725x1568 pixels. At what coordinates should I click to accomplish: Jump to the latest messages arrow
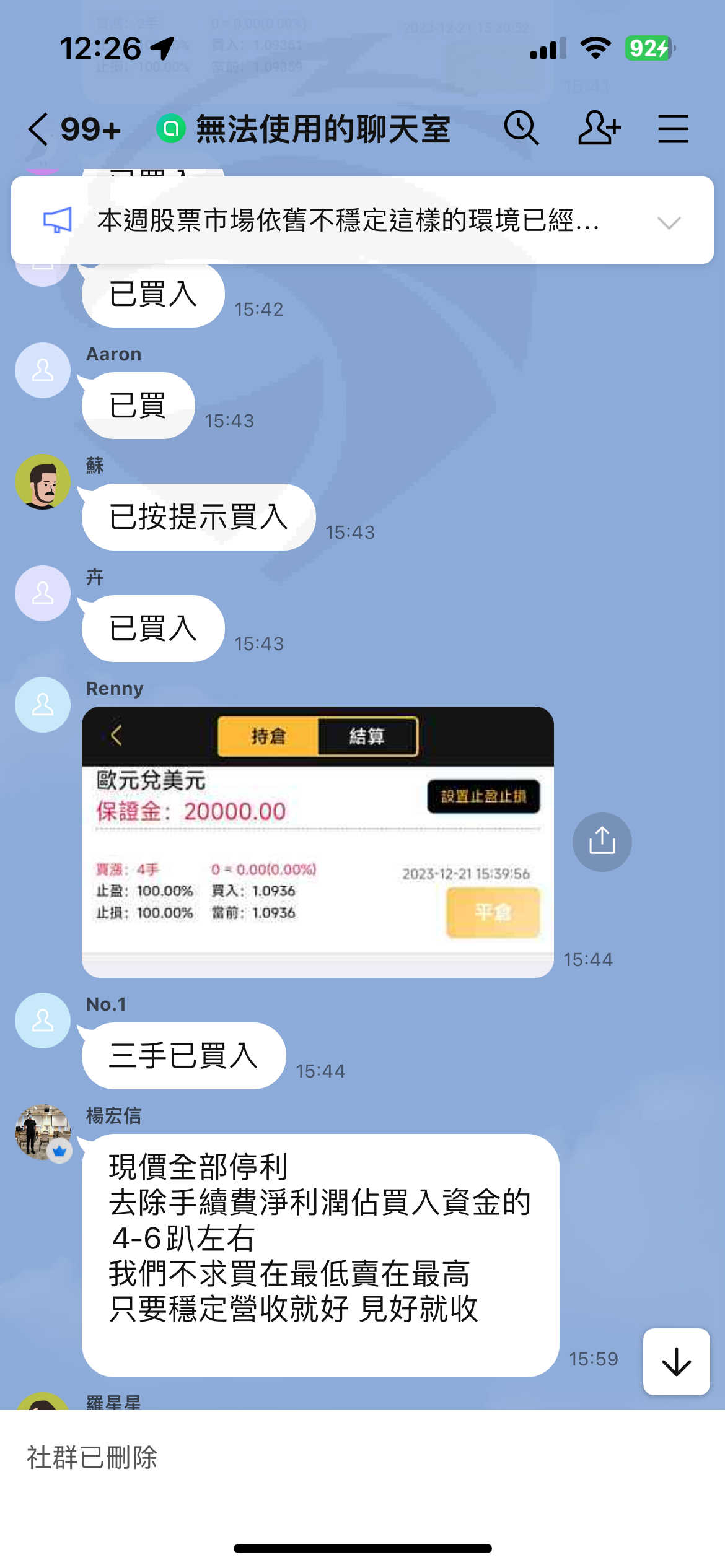click(676, 1362)
